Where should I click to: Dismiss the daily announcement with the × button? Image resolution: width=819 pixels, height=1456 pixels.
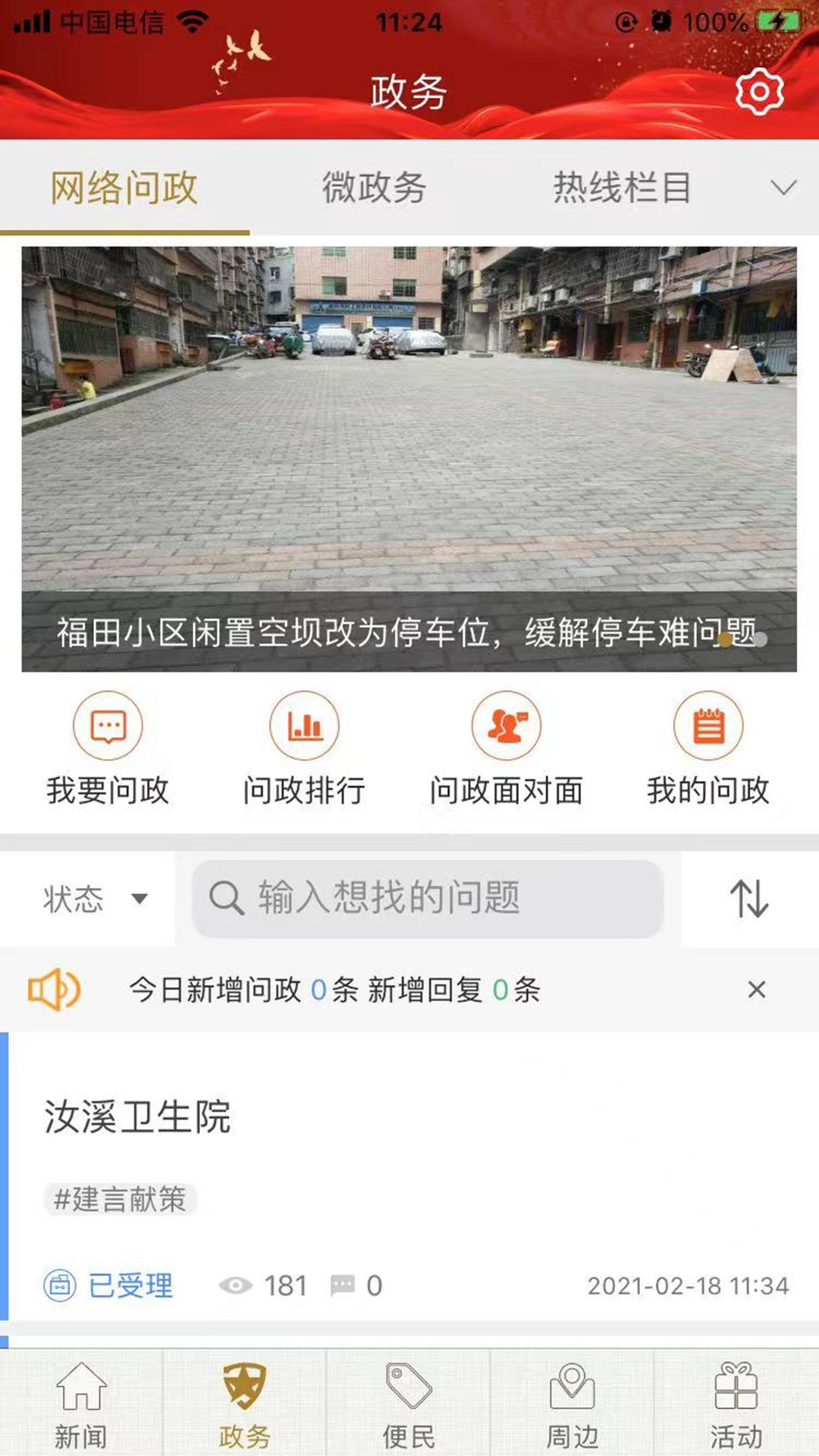pos(755,990)
